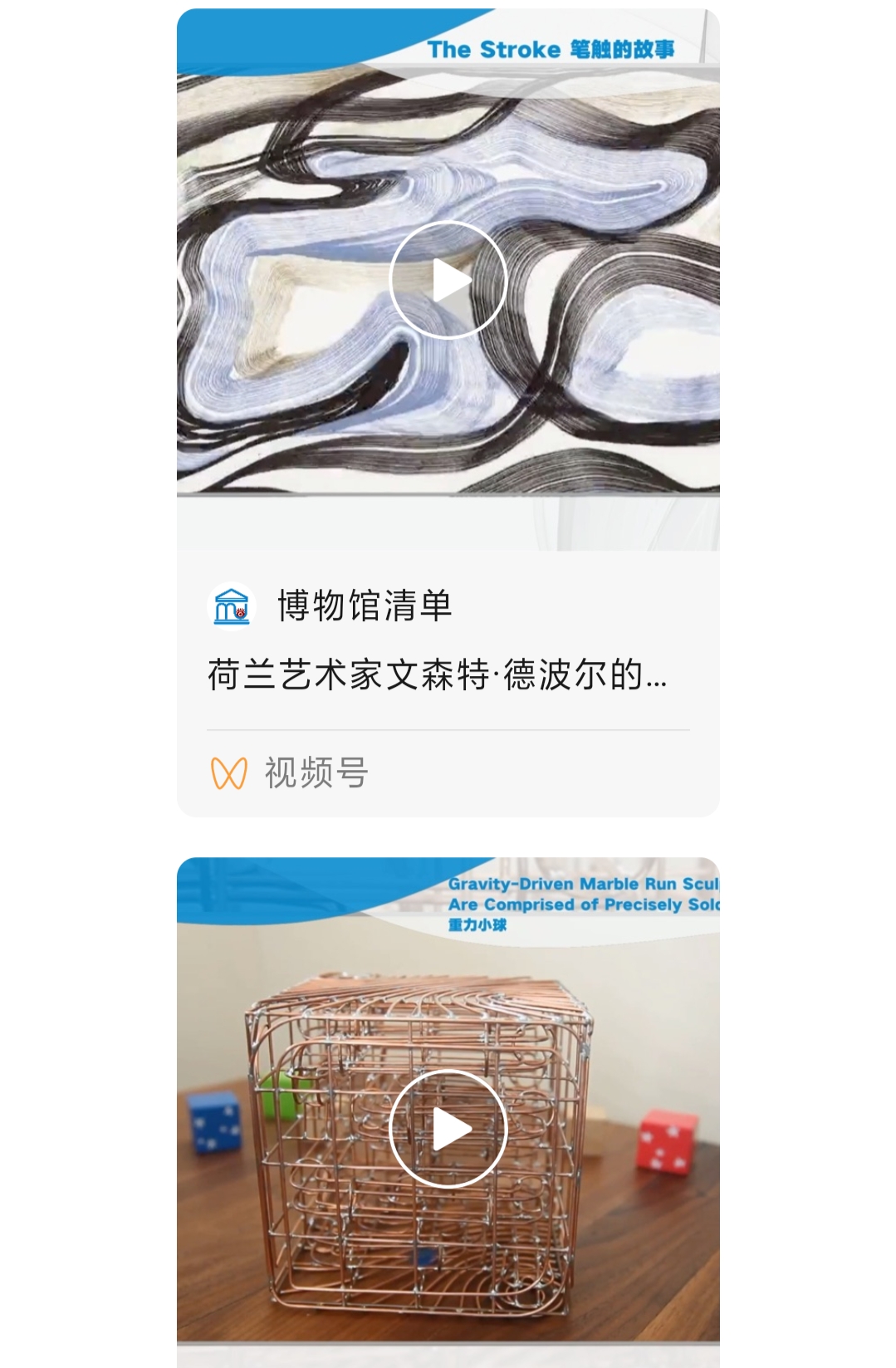The height and width of the screenshot is (1368, 896).
Task: Open 视频号 channels link
Action: point(315,773)
